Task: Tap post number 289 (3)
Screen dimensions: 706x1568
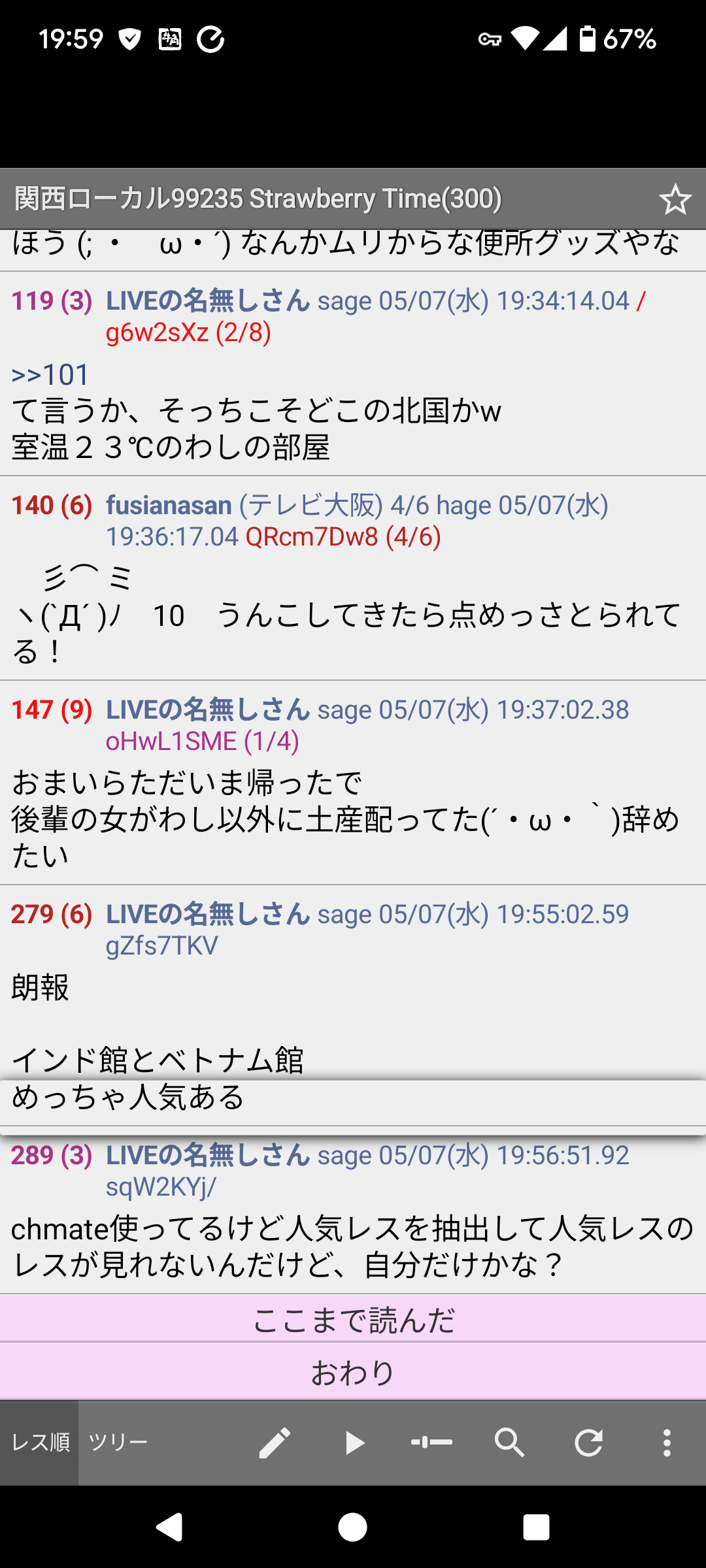Action: coord(52,1155)
